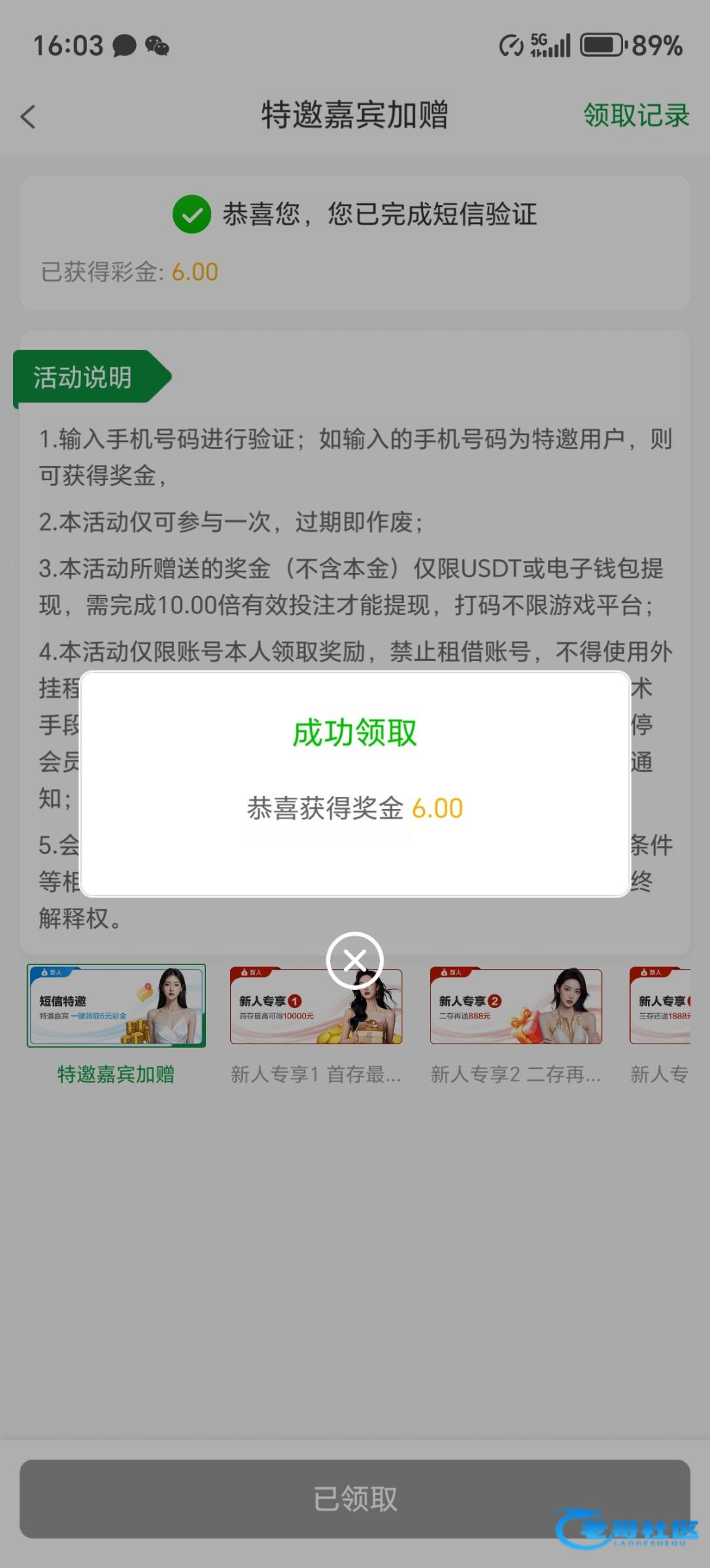Tap the 已领取 button at the bottom
This screenshot has height=1568, width=710.
pos(354,1498)
